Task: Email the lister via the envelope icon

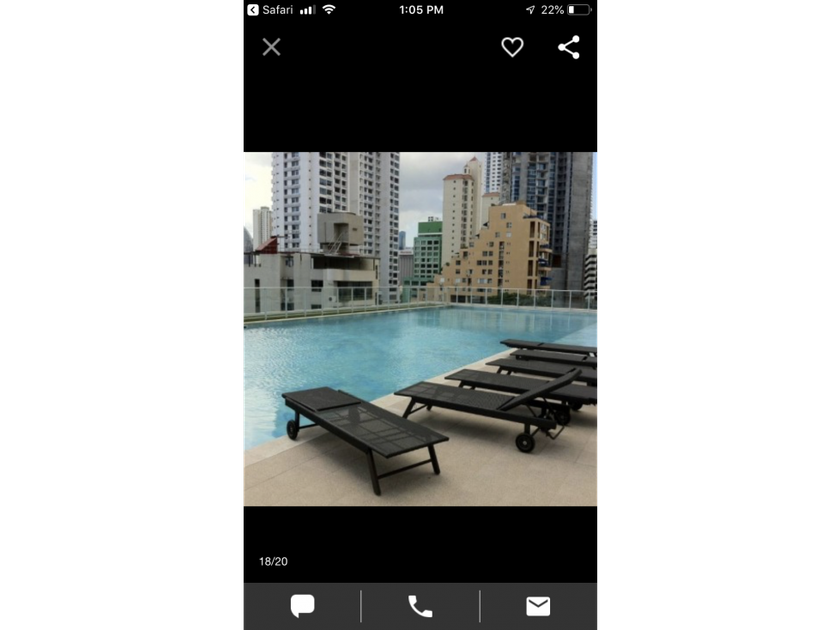Action: point(538,606)
